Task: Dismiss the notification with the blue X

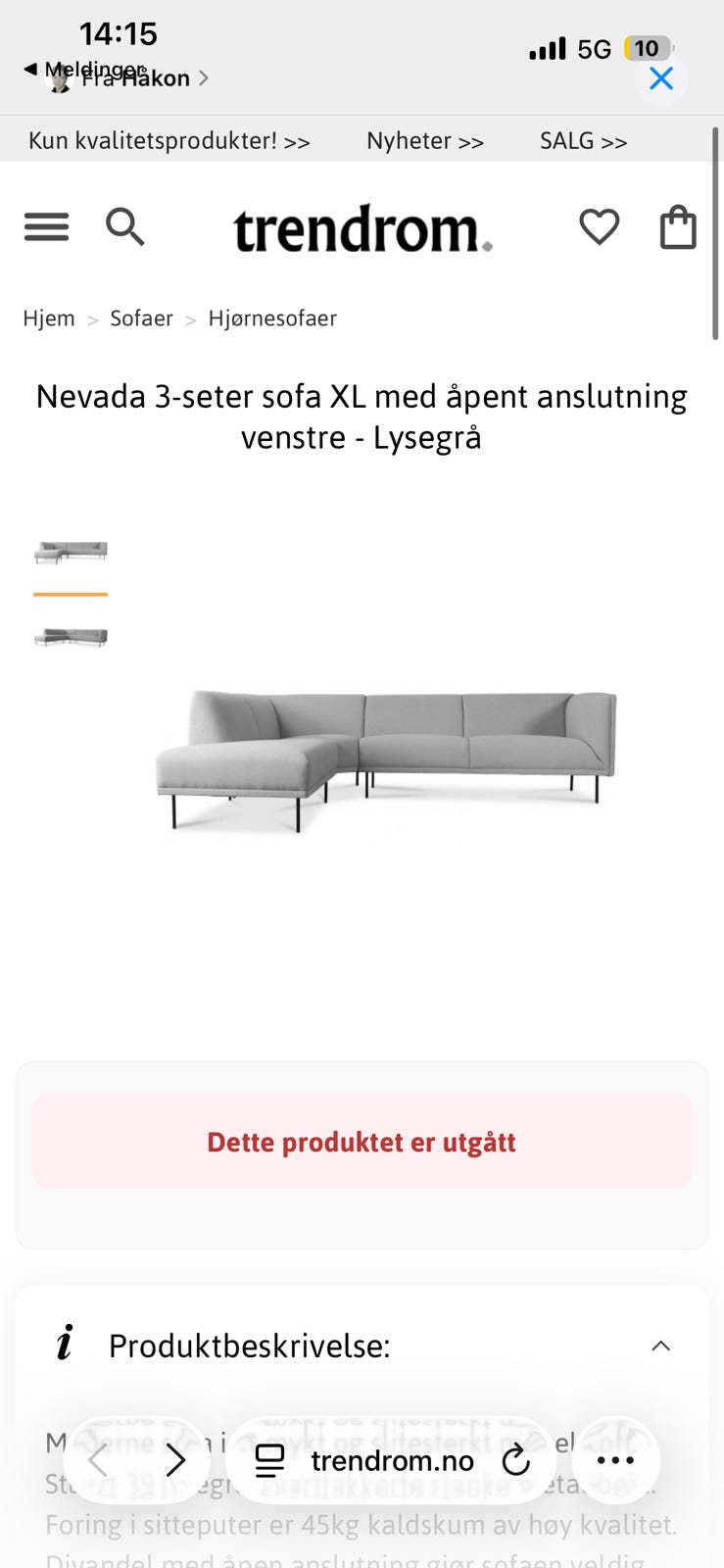Action: pos(660,78)
